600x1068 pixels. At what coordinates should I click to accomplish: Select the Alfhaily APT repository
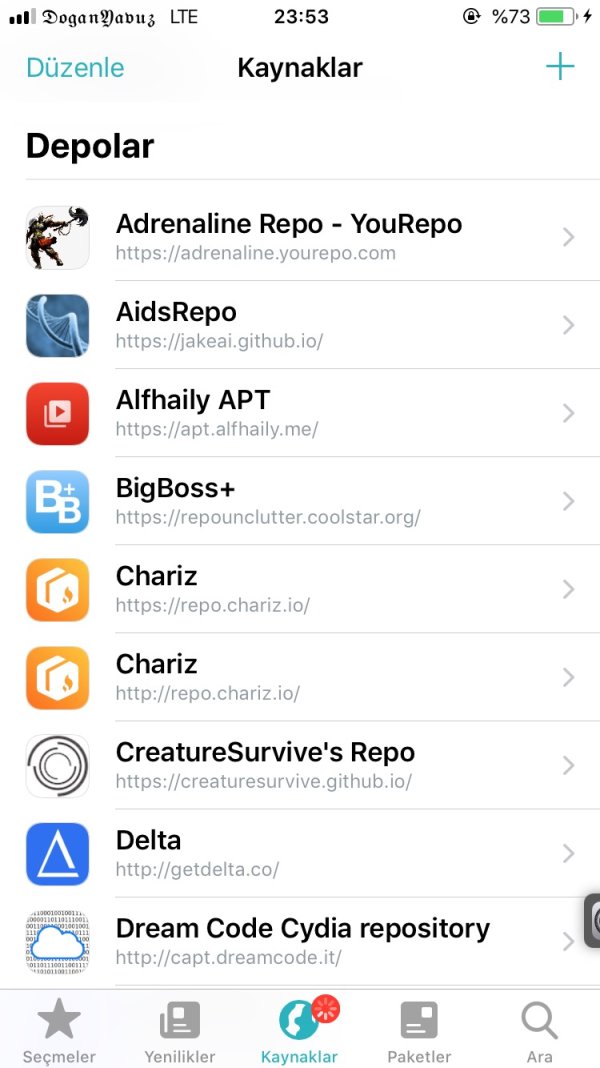pos(300,413)
